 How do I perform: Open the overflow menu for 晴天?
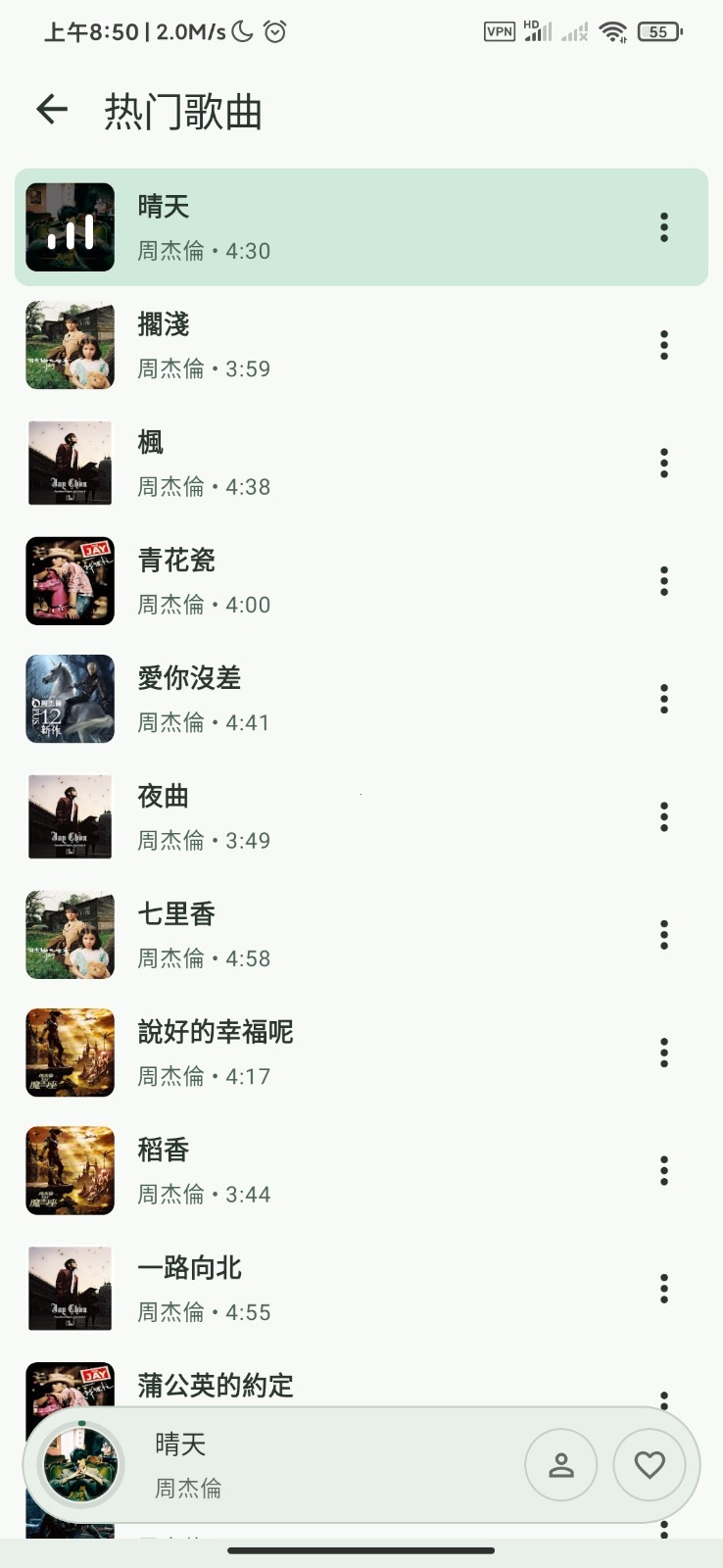click(663, 226)
